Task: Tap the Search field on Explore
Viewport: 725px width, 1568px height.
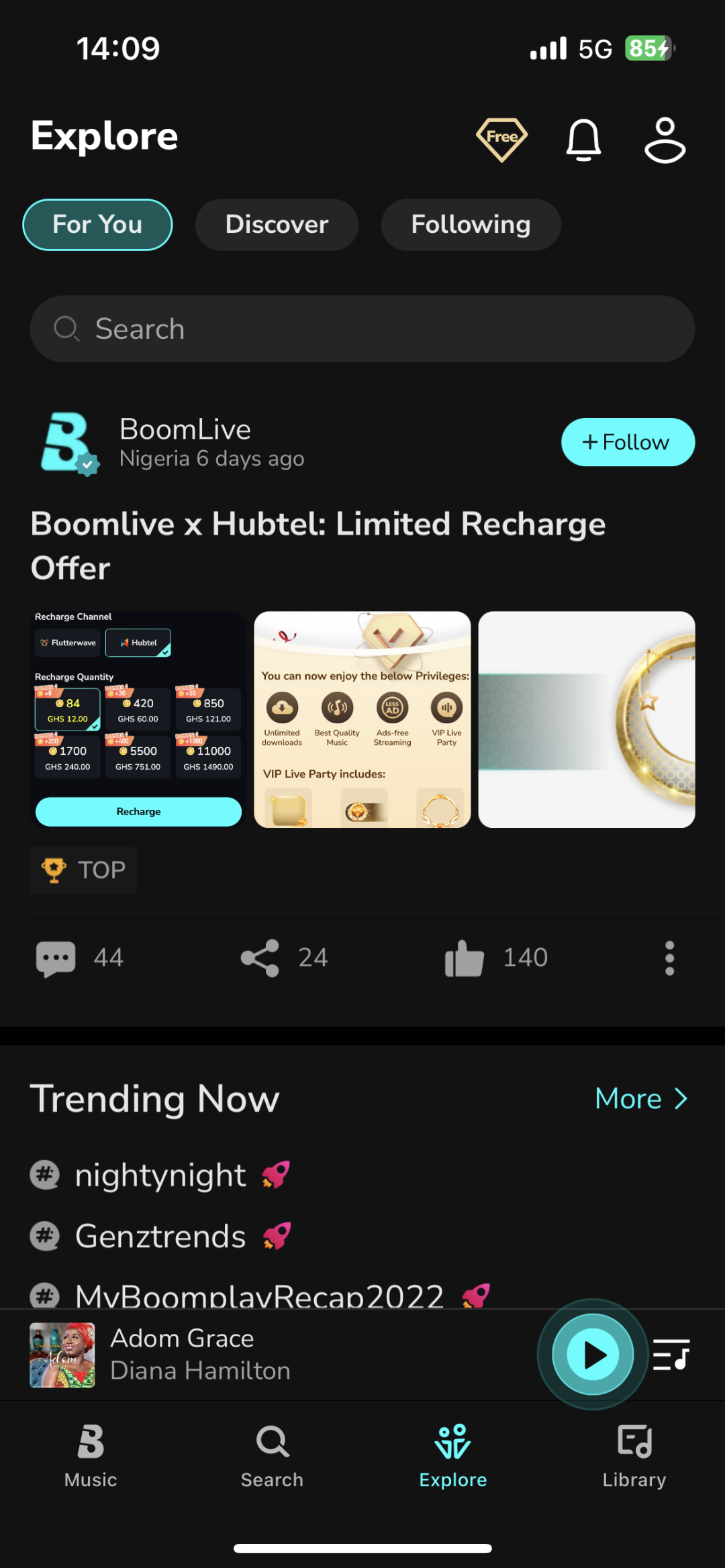Action: click(362, 329)
